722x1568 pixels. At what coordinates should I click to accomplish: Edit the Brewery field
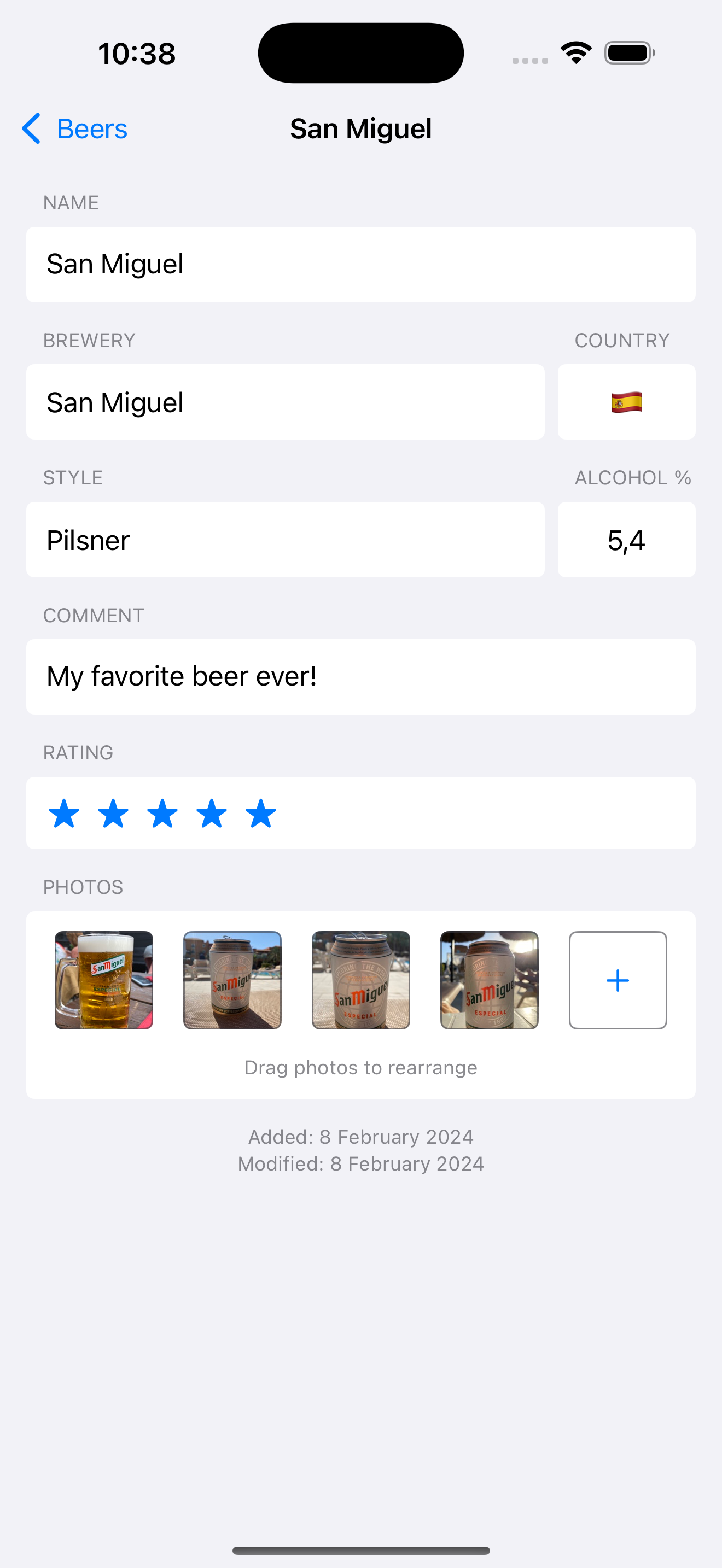click(286, 402)
